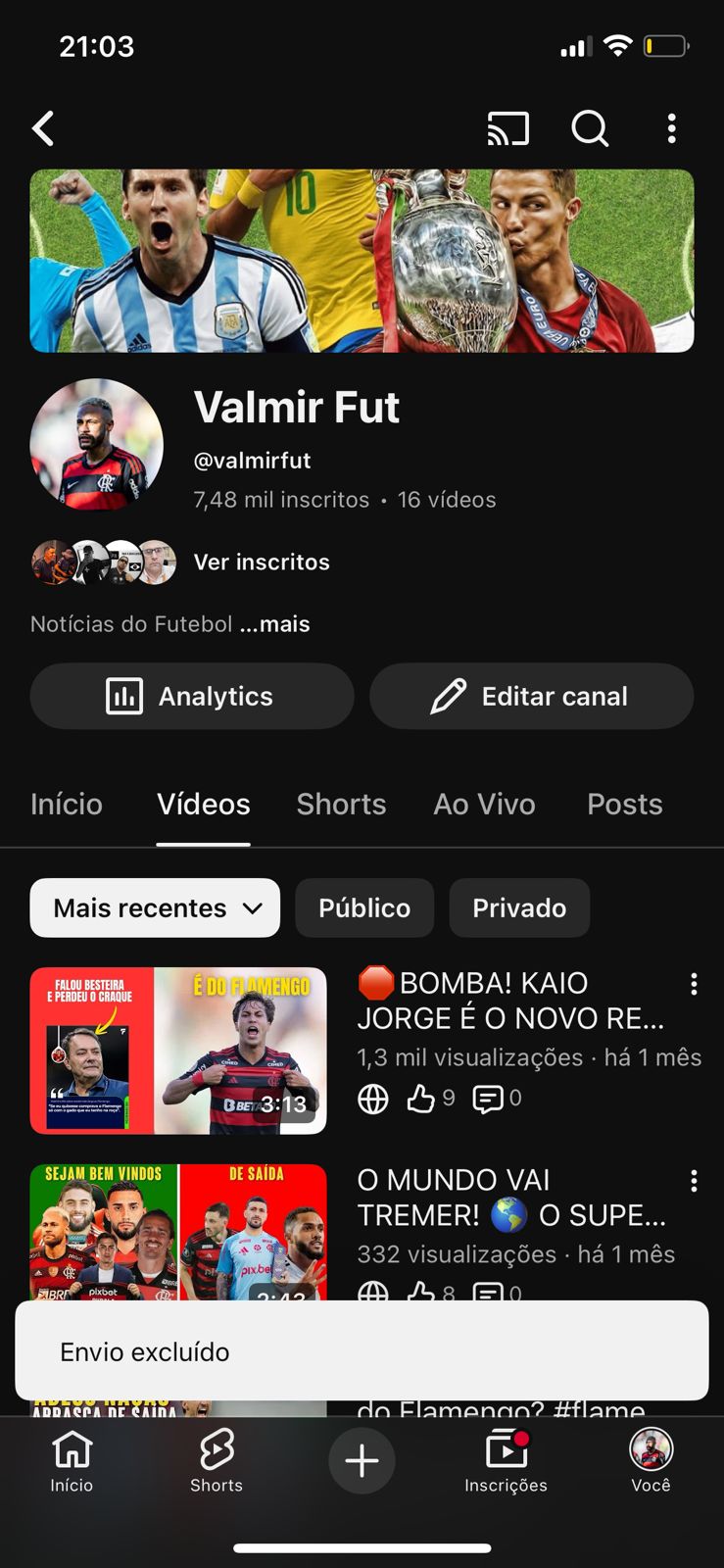Open options for O MUNDO VAI TREMER video
The width and height of the screenshot is (724, 1568).
pyautogui.click(x=694, y=1181)
